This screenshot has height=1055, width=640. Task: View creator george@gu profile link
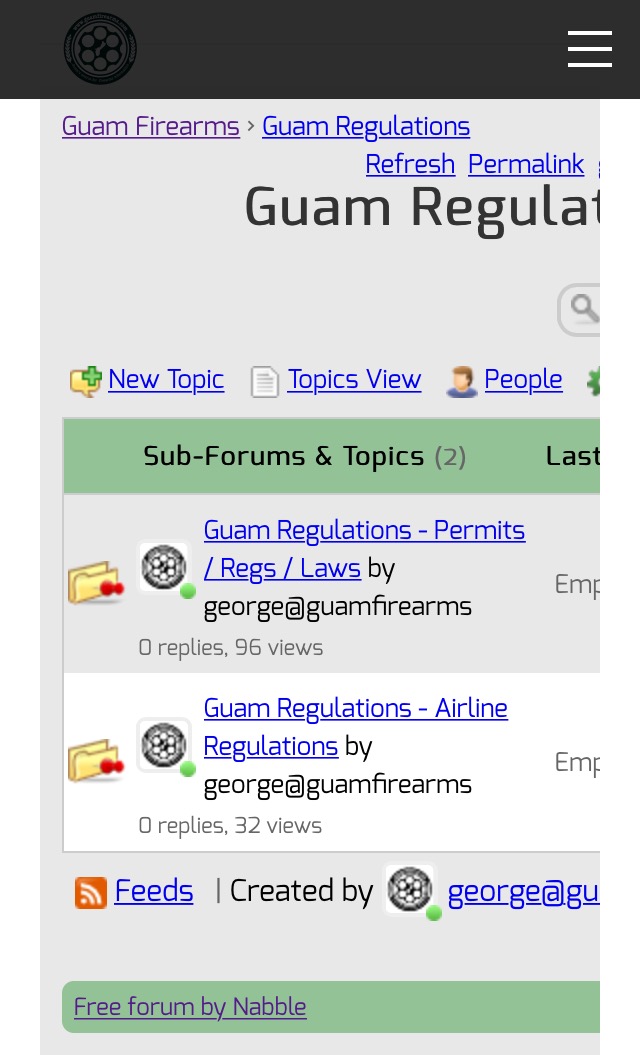coord(522,892)
